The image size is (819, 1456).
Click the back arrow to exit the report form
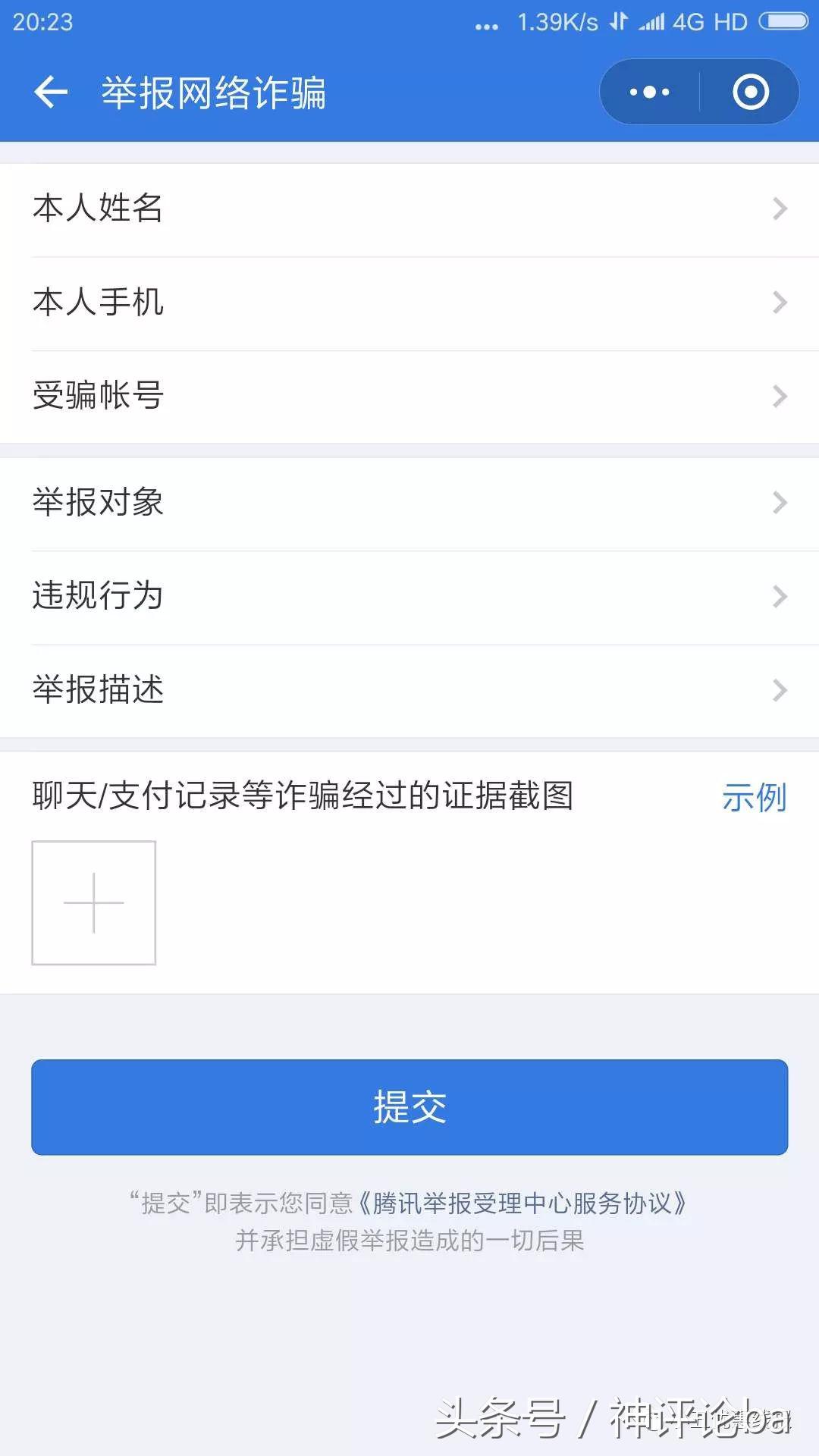pos(50,91)
